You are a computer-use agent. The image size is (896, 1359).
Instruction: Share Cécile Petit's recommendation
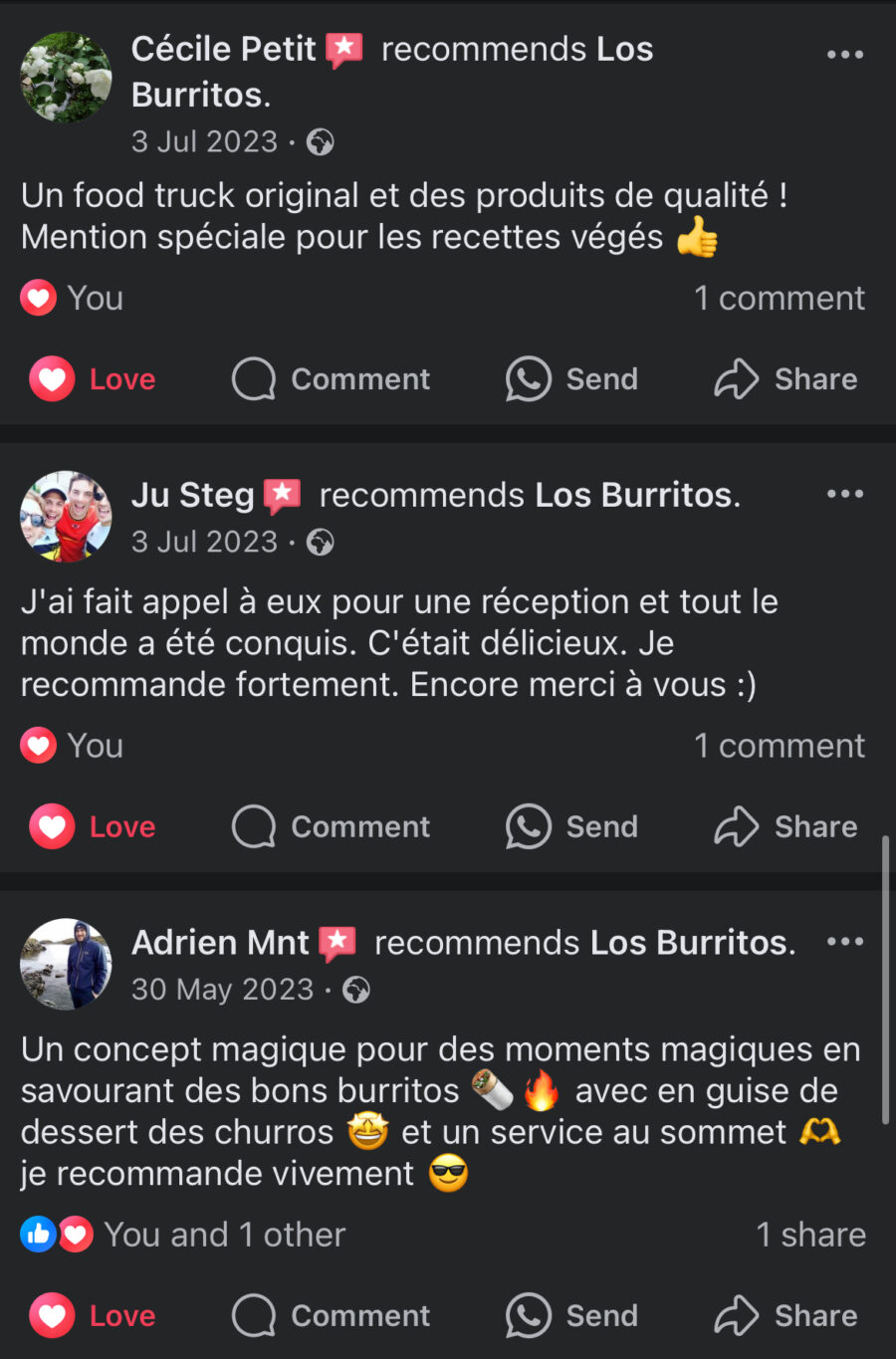click(785, 379)
